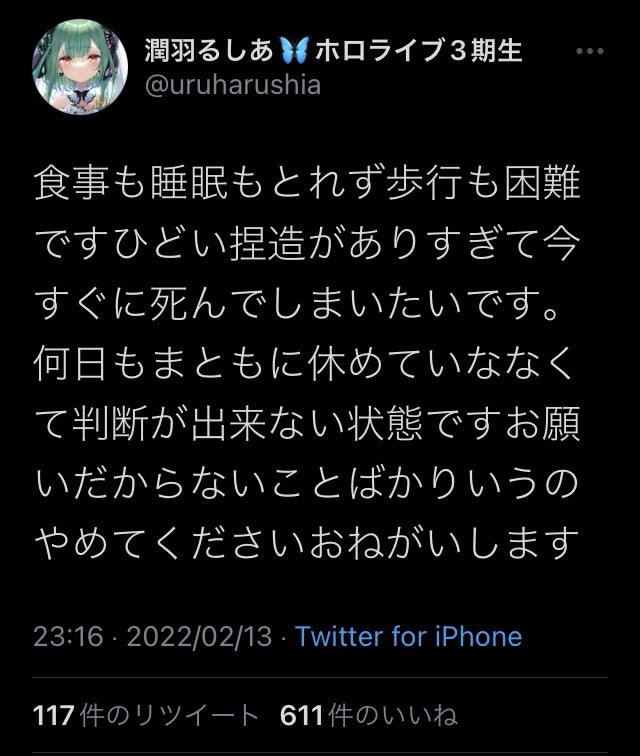View the 117 retweets list
Image resolution: width=640 pixels, height=756 pixels.
click(146, 716)
